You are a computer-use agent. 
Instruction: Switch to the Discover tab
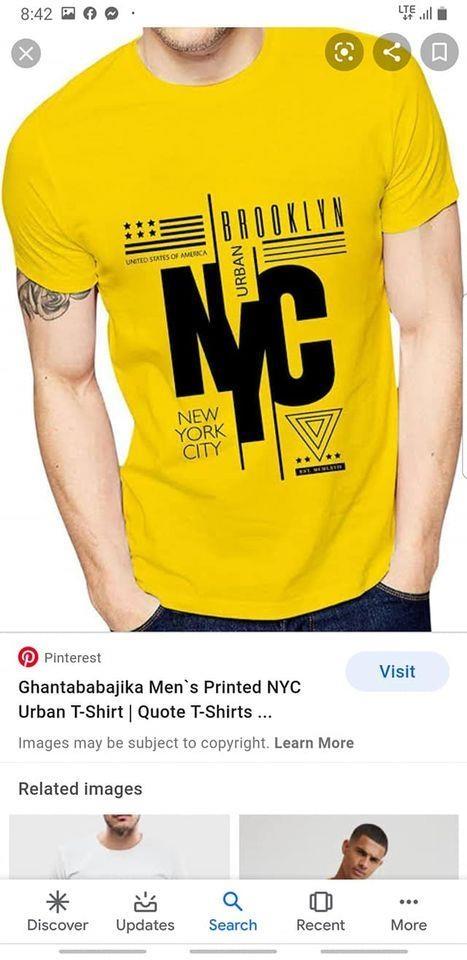tap(58, 912)
